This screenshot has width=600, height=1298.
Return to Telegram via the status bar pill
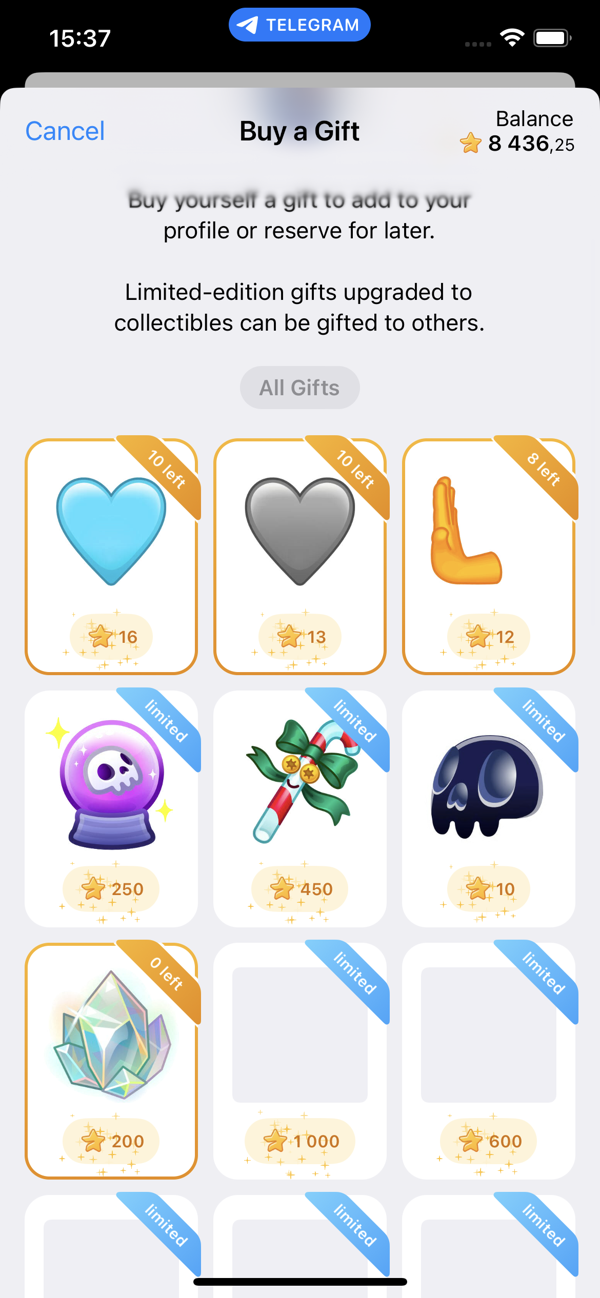pyautogui.click(x=300, y=26)
